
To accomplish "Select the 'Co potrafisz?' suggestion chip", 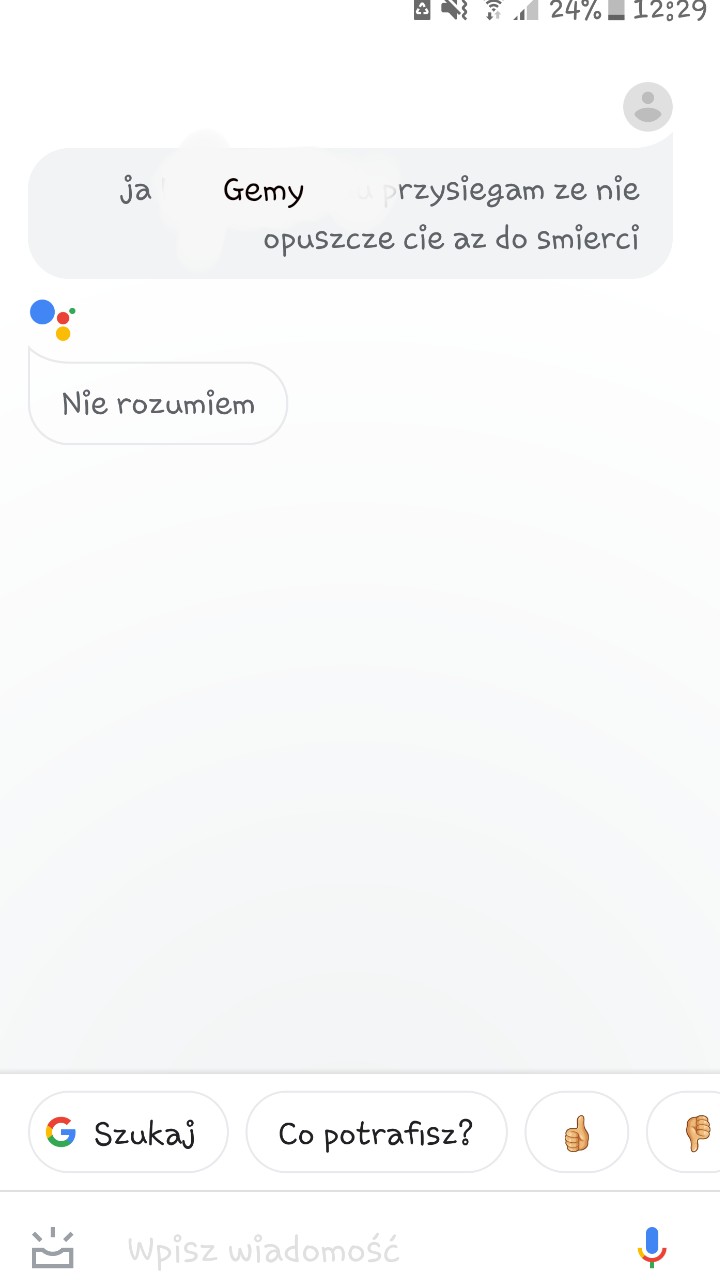I will point(376,1132).
